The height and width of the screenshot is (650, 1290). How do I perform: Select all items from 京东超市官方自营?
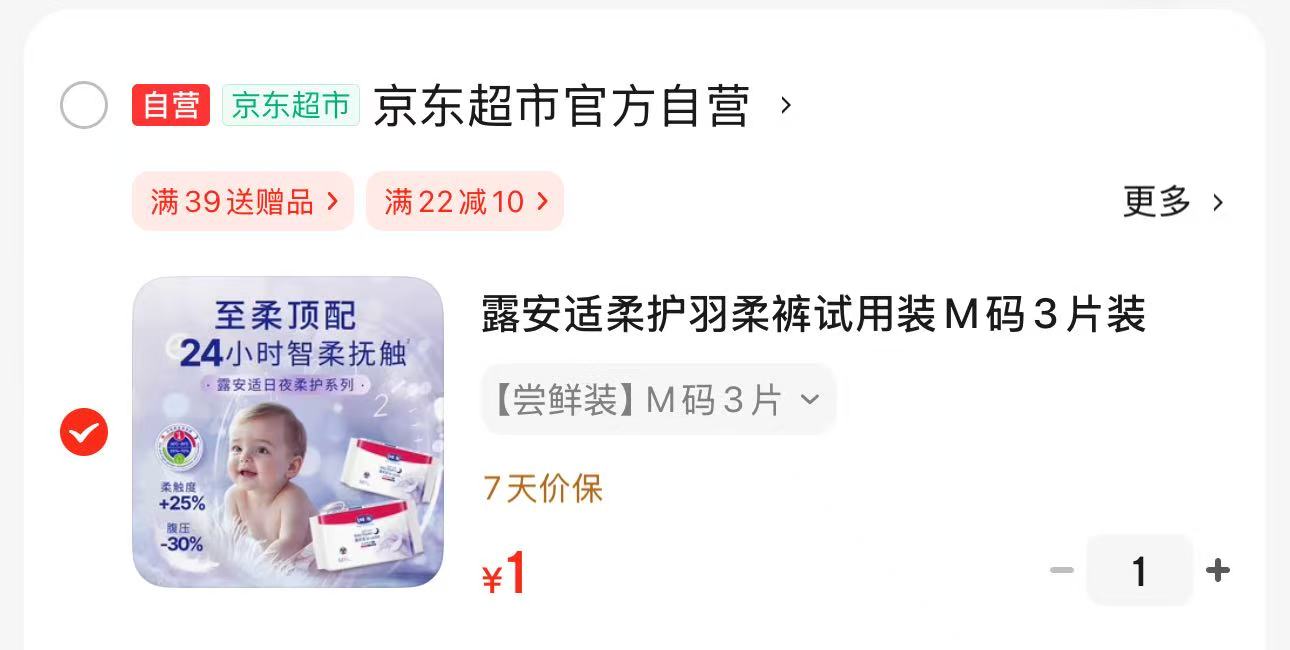(x=84, y=106)
